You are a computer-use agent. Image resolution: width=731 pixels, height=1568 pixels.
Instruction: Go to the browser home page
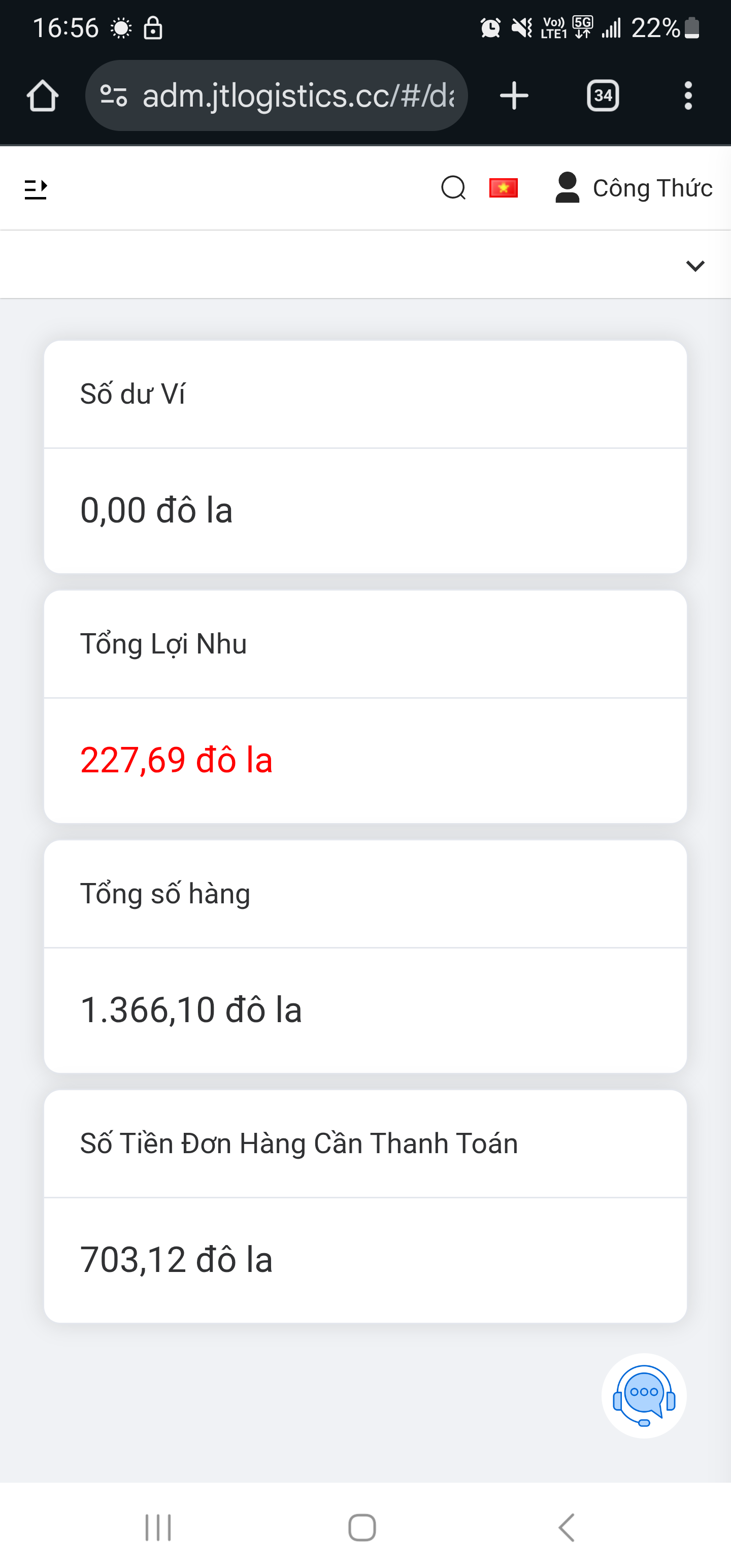pyautogui.click(x=43, y=96)
